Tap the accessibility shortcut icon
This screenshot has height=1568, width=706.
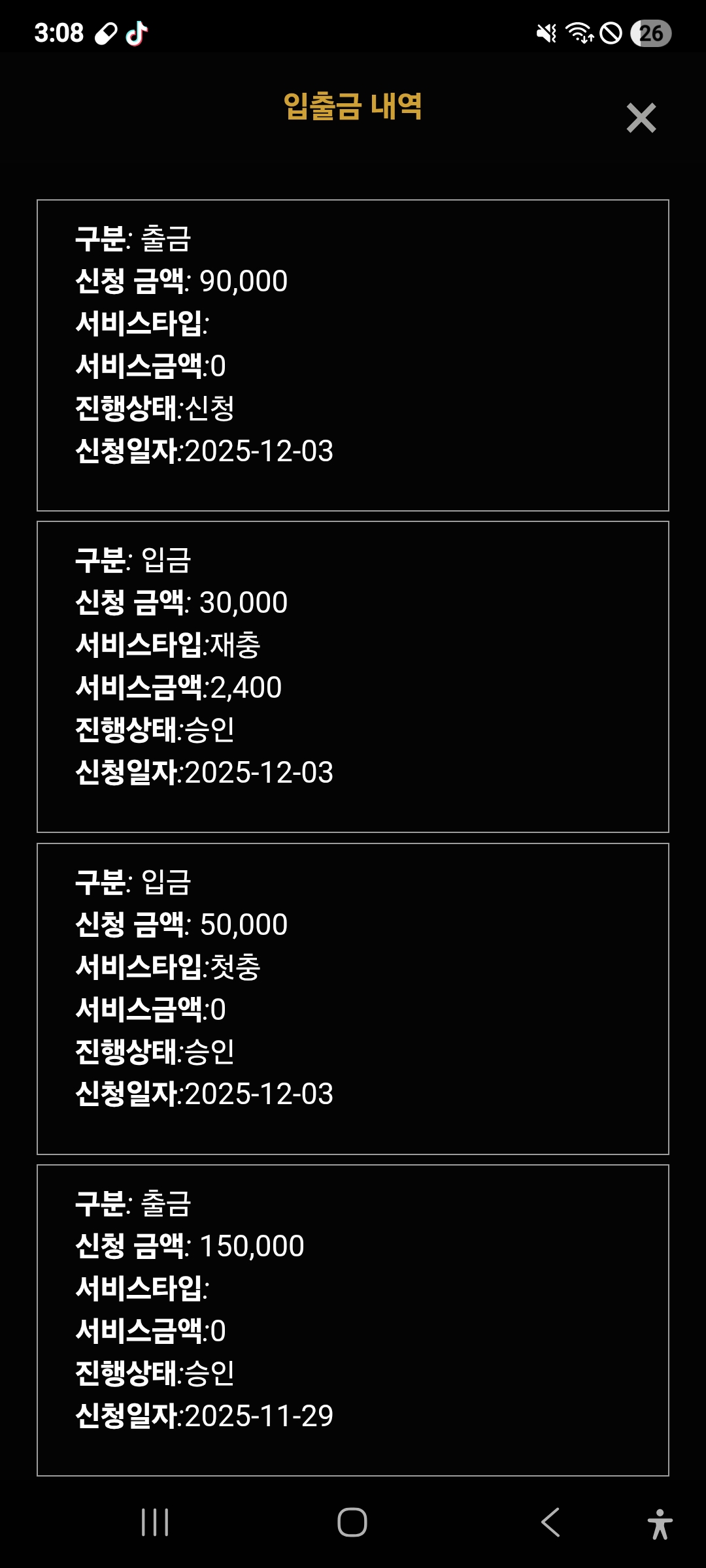[660, 1524]
